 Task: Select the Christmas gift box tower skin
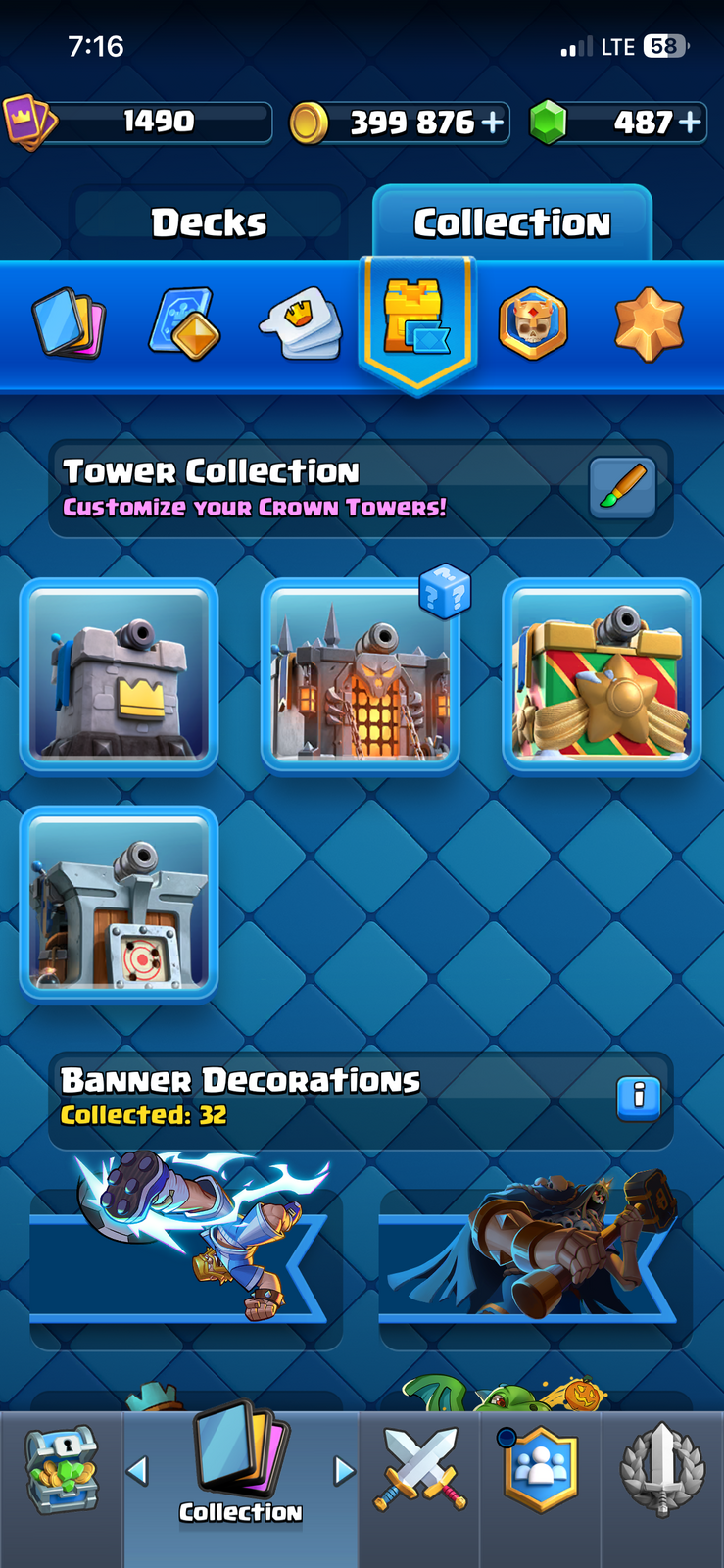602,675
